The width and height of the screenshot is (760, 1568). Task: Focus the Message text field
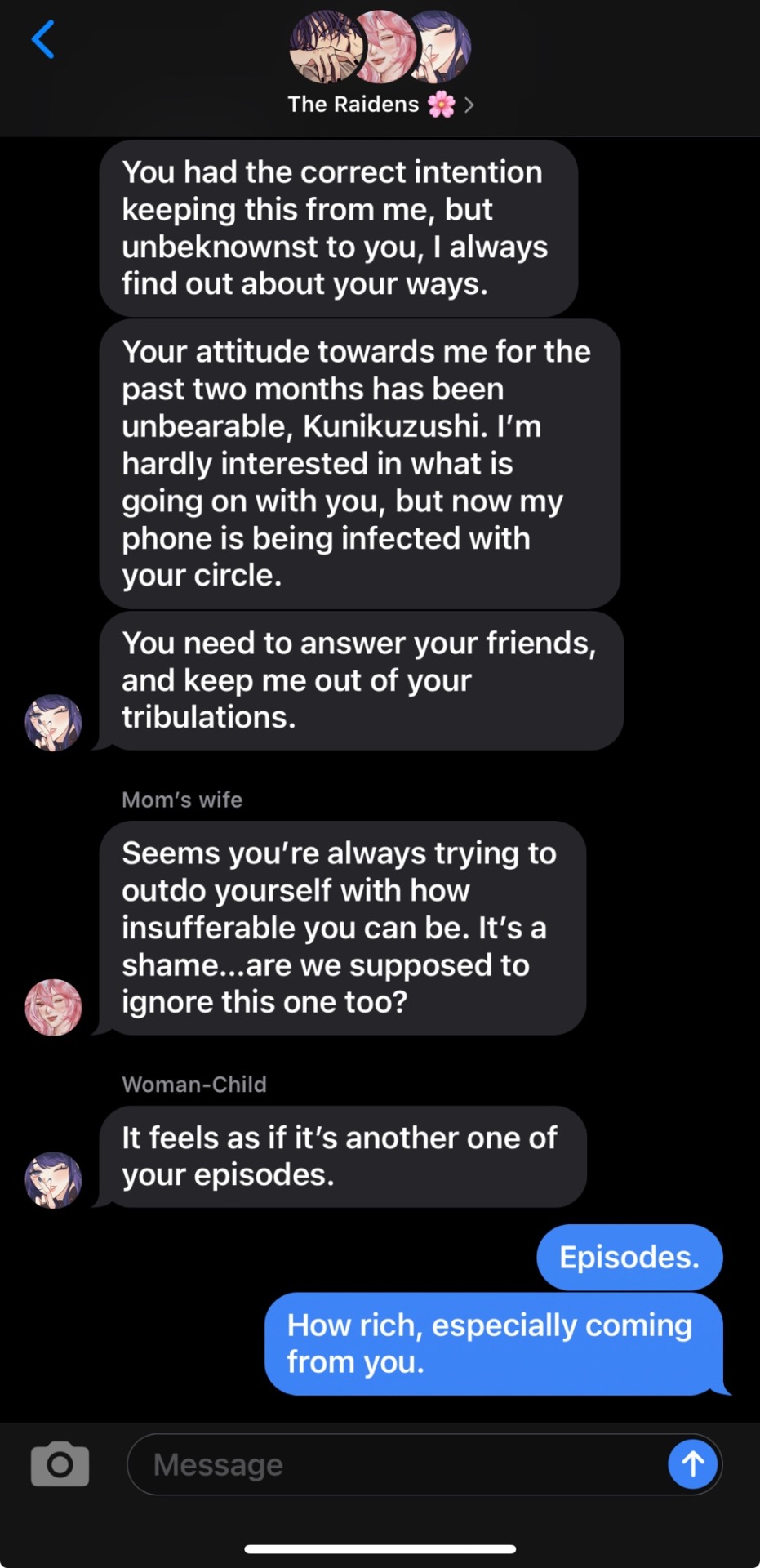(392, 1465)
